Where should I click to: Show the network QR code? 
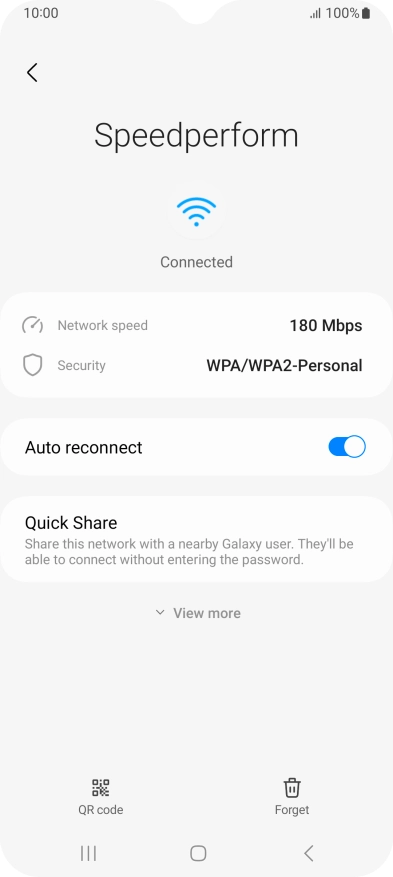pos(101,796)
